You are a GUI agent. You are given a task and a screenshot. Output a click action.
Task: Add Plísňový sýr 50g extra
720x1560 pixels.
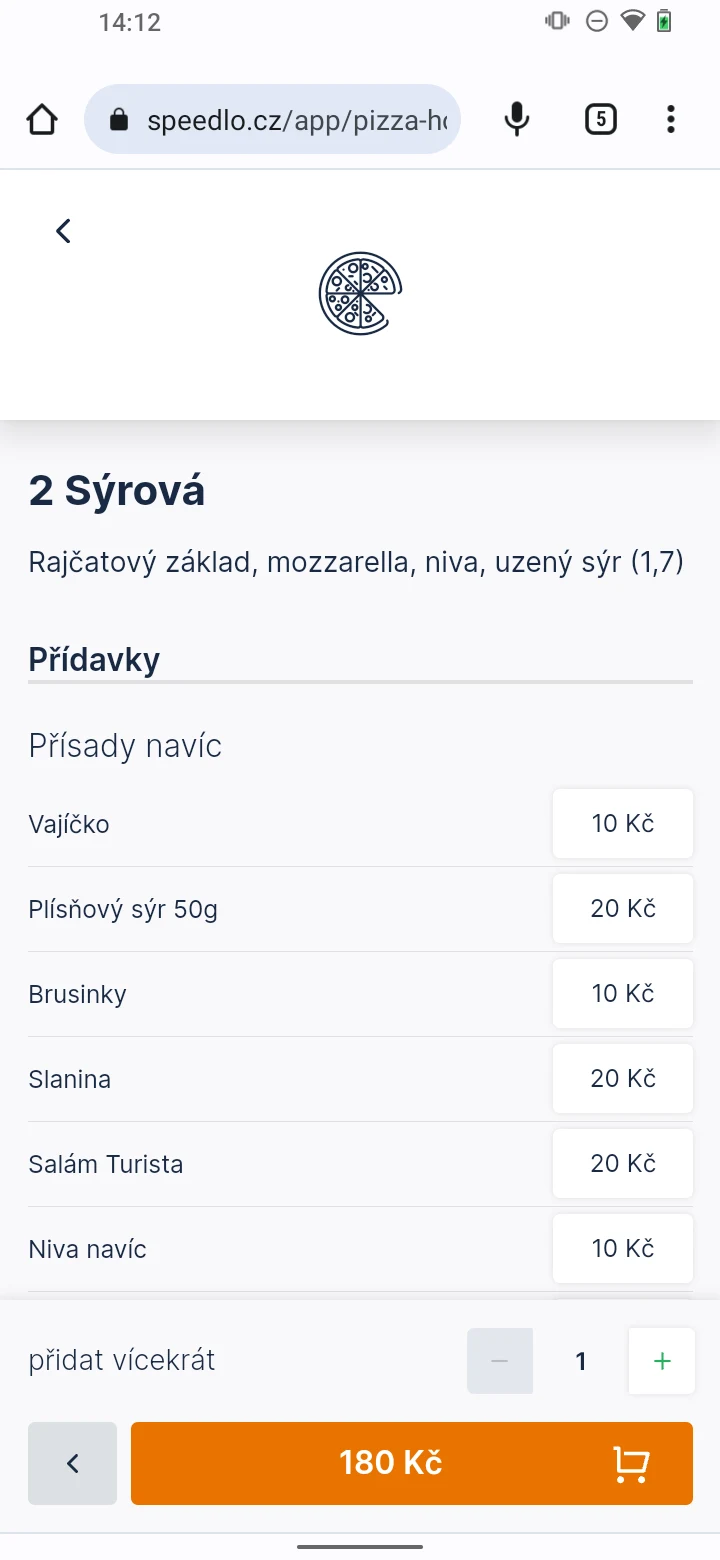point(622,909)
